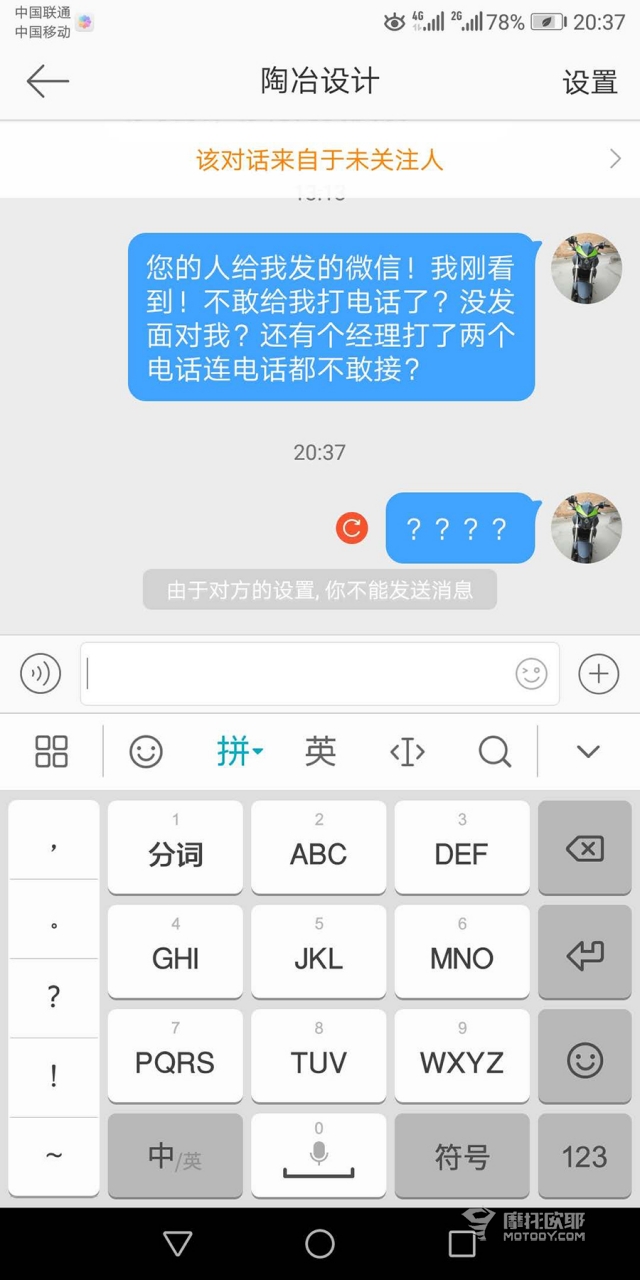
Task: Open the keyboard search tool
Action: [494, 751]
